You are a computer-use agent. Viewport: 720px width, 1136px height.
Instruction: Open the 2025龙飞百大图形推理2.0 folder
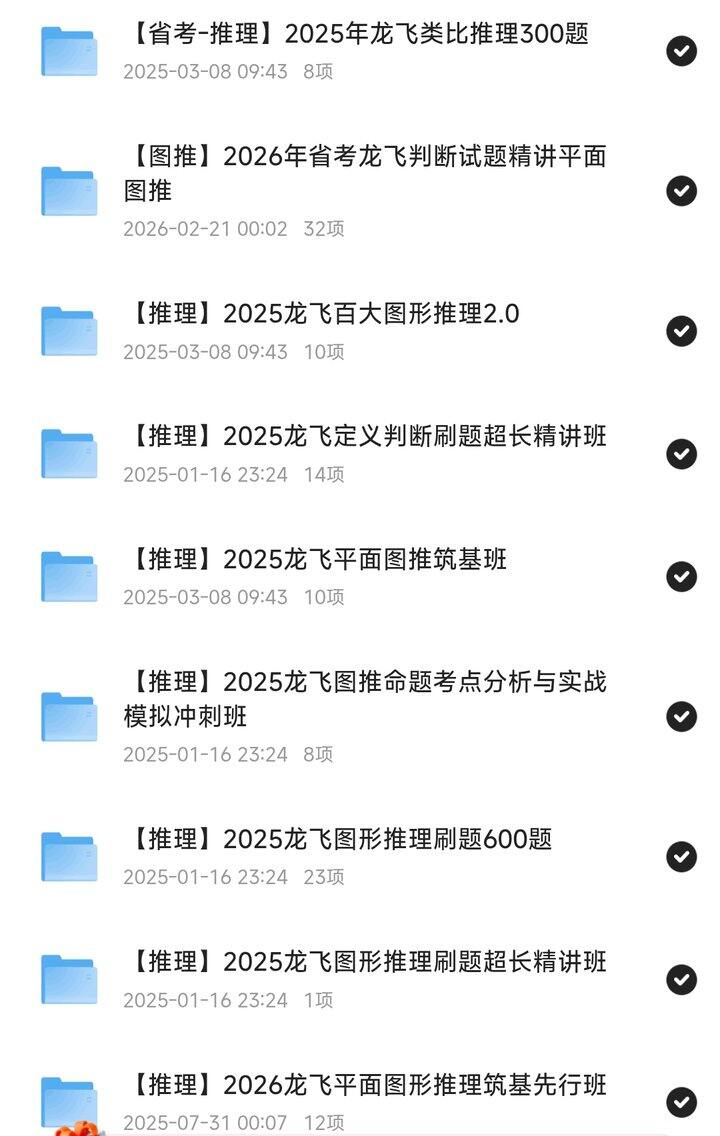click(x=322, y=314)
